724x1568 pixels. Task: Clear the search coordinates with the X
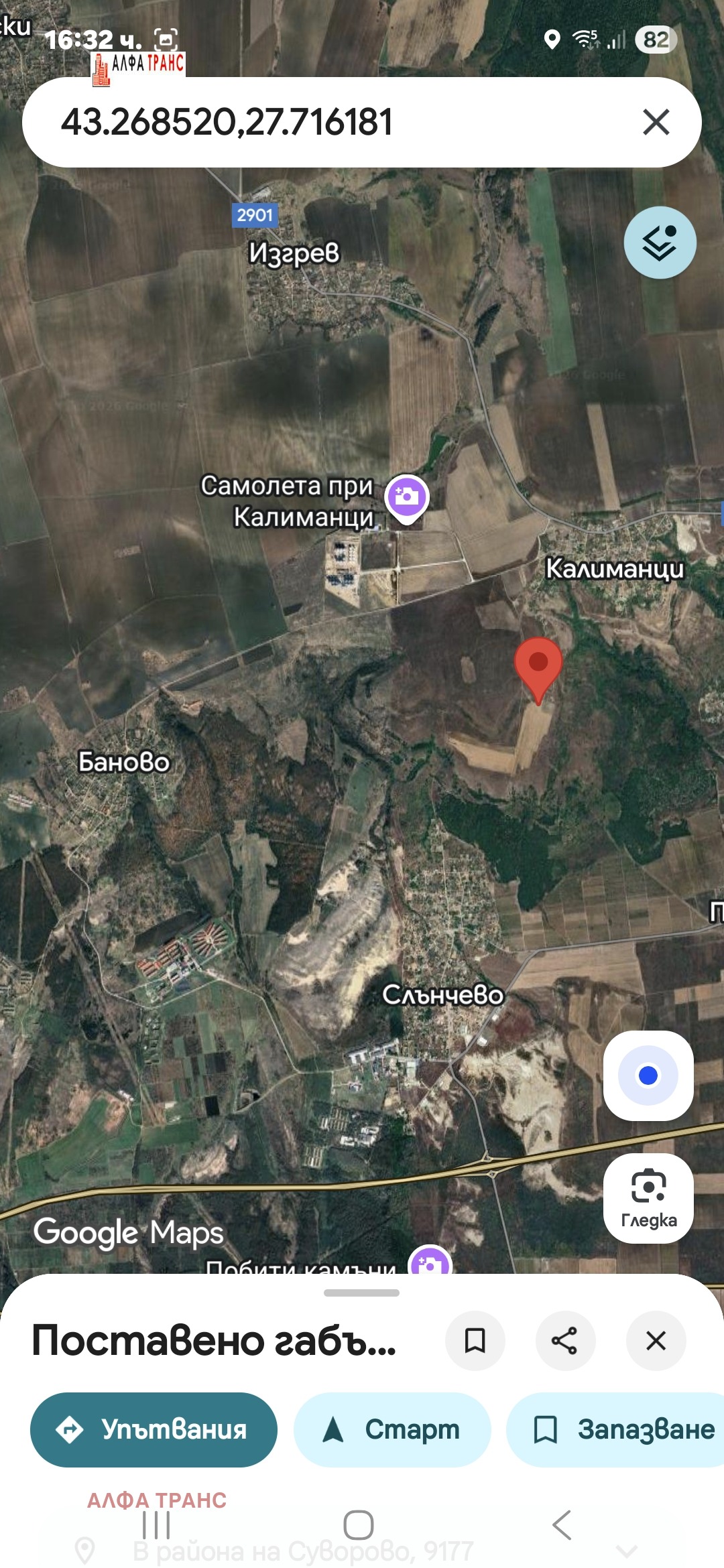click(x=656, y=122)
